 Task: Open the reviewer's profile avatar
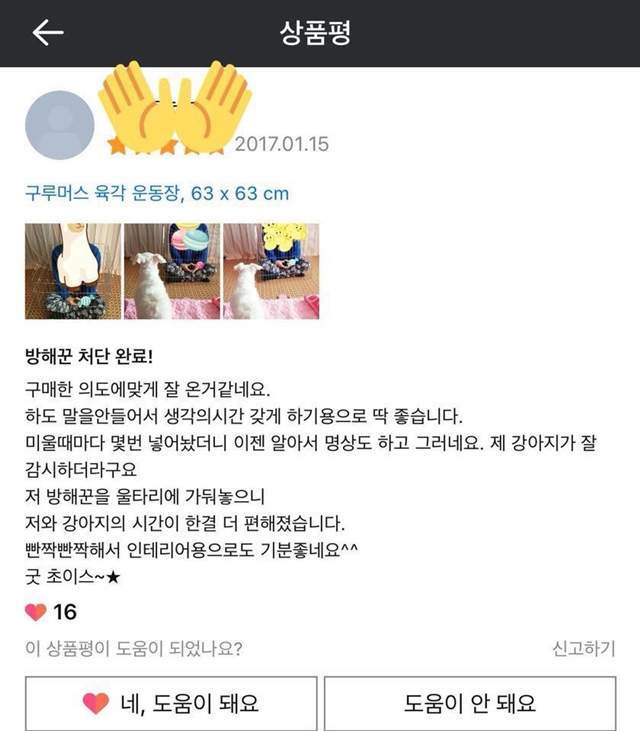(60, 126)
